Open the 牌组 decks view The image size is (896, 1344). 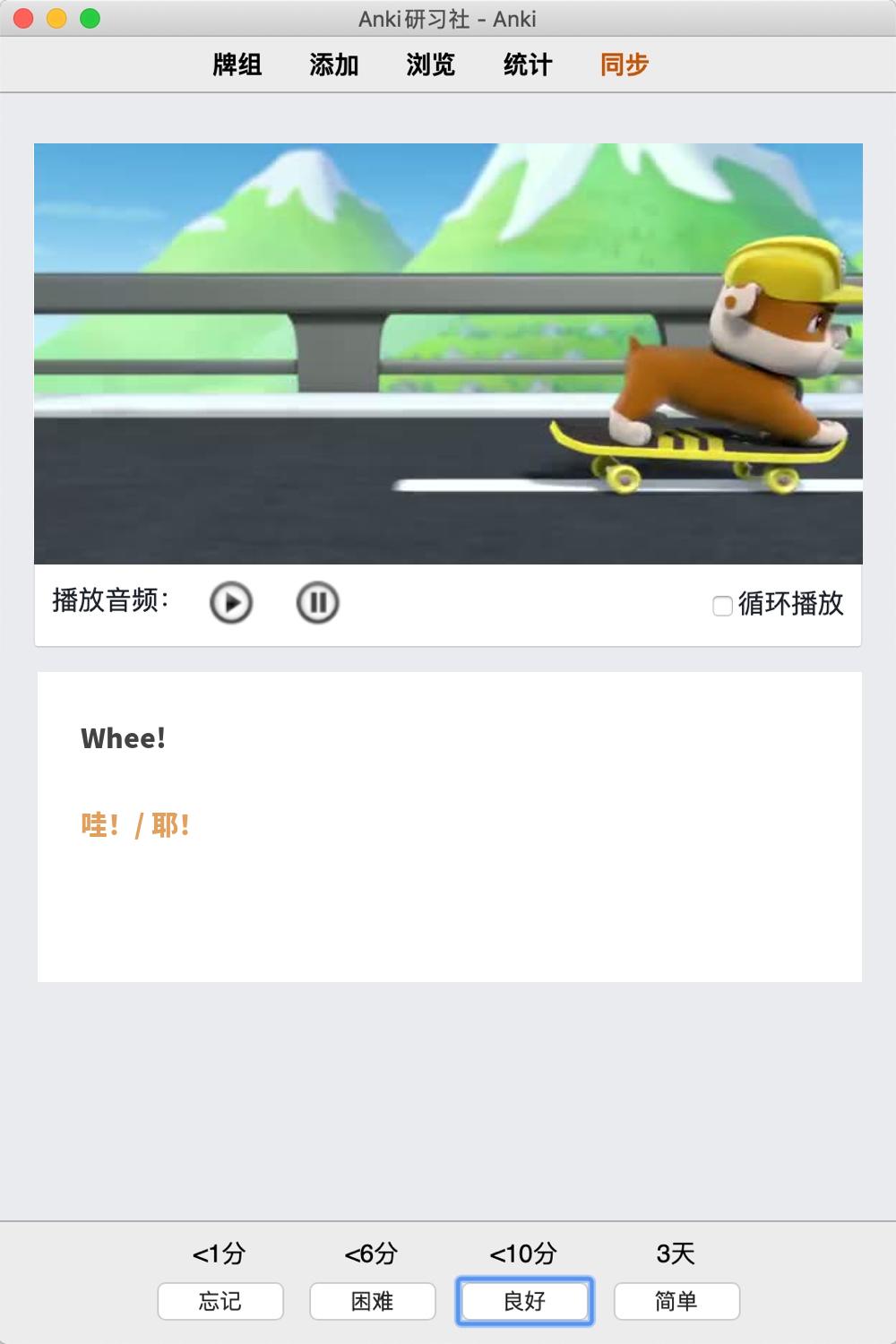pos(237,65)
